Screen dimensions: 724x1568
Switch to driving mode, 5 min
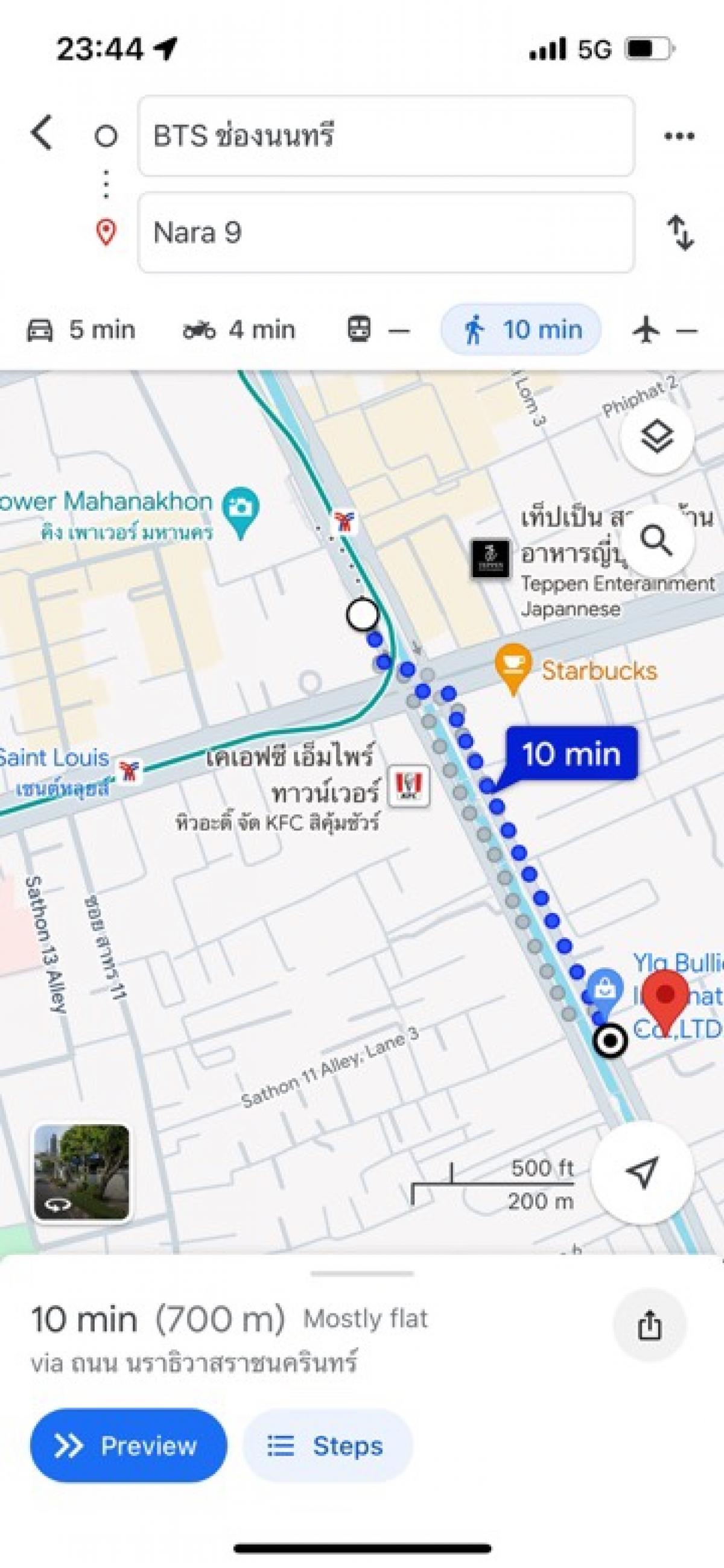point(81,330)
